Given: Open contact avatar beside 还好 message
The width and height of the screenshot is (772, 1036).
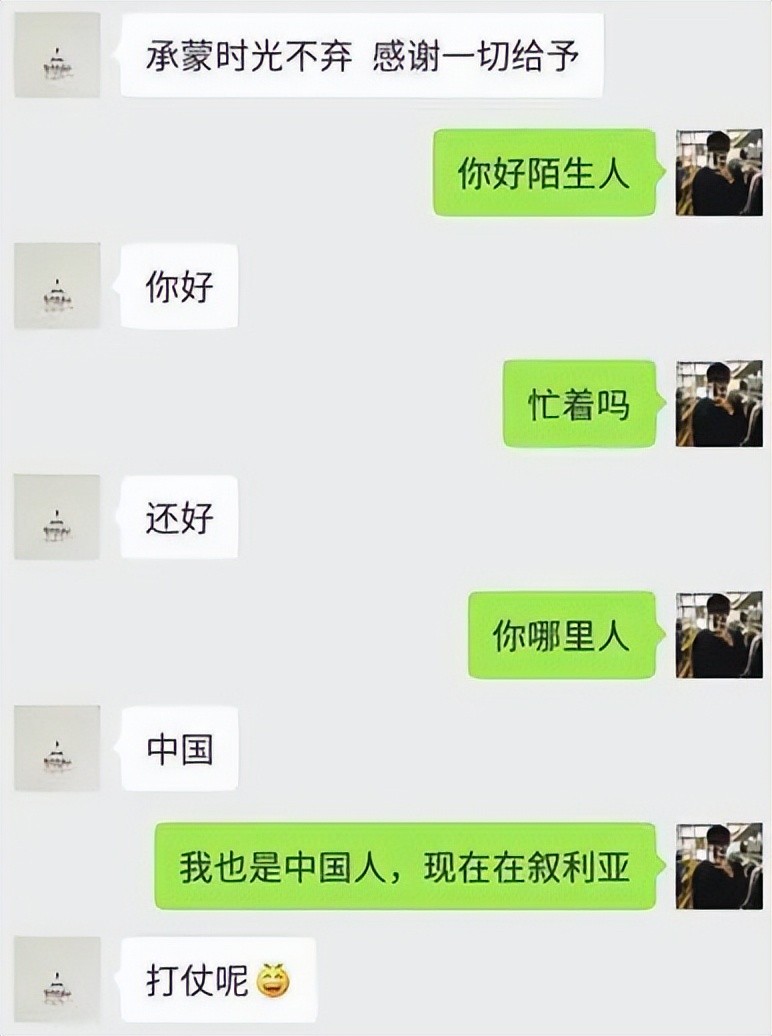Looking at the screenshot, I should (57, 517).
